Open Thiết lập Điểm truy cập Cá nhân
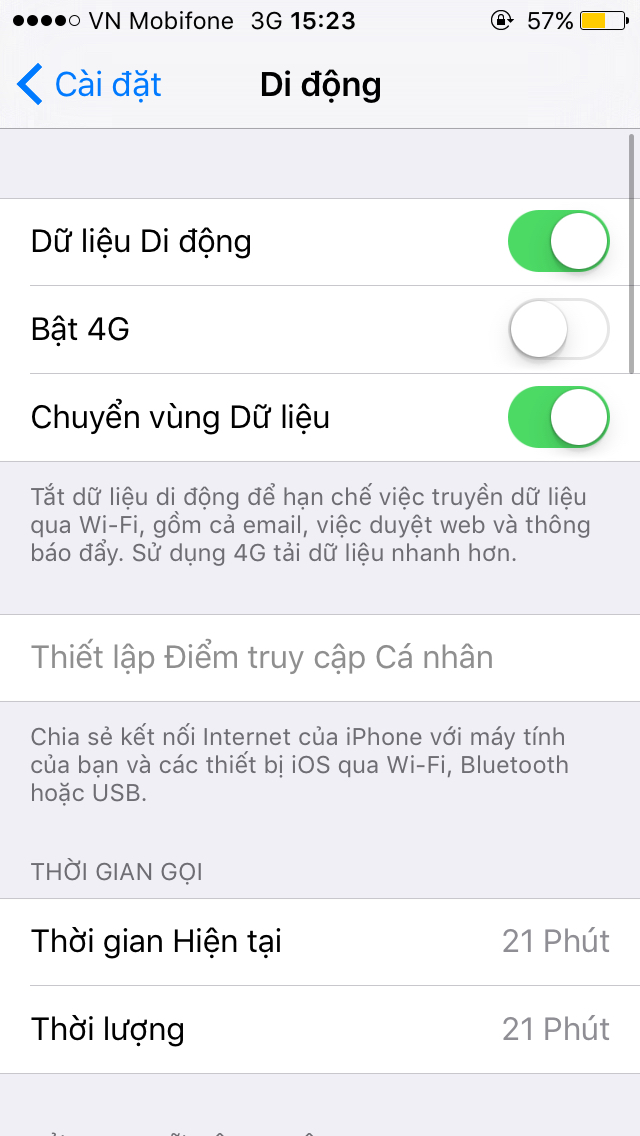640x1136 pixels. 320,658
